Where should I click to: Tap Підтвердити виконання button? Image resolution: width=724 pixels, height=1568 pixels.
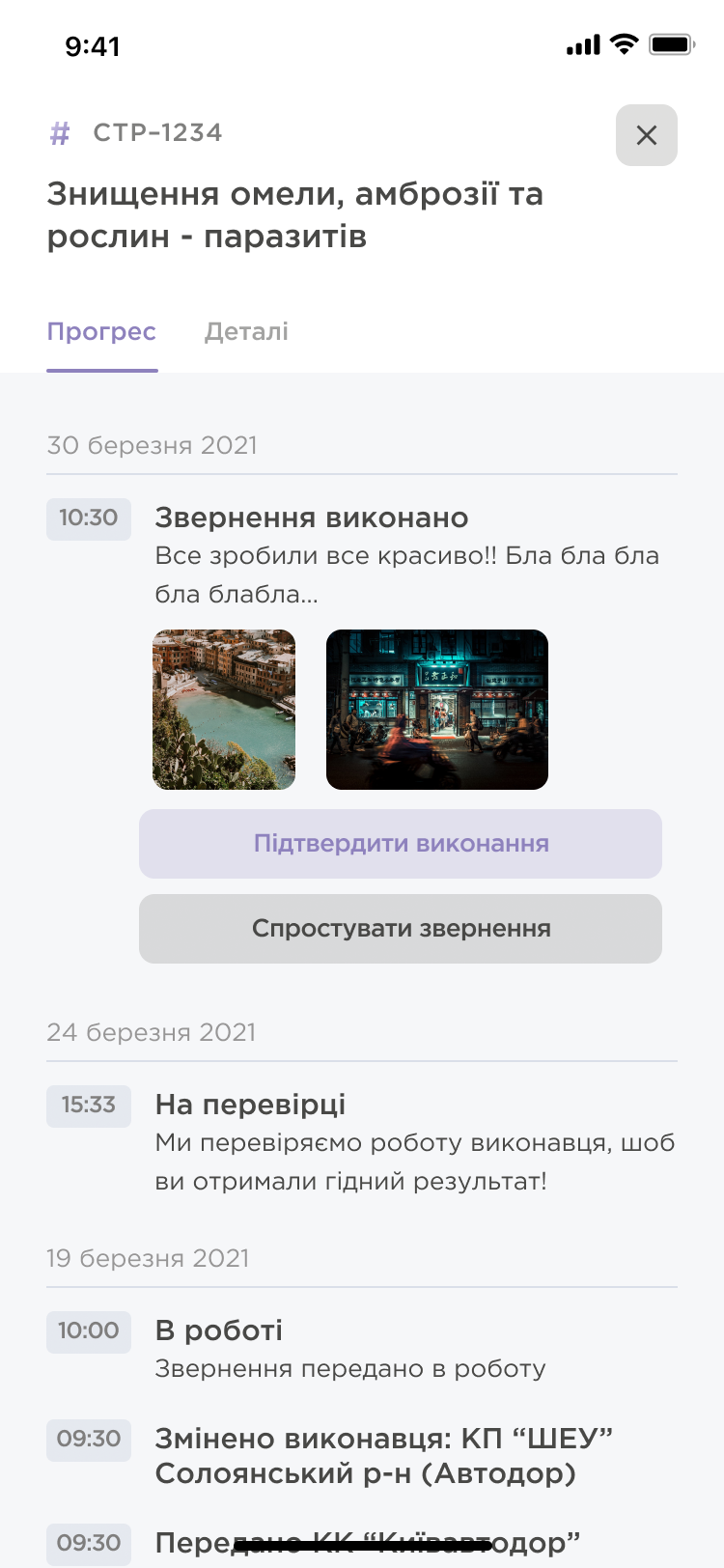click(401, 843)
